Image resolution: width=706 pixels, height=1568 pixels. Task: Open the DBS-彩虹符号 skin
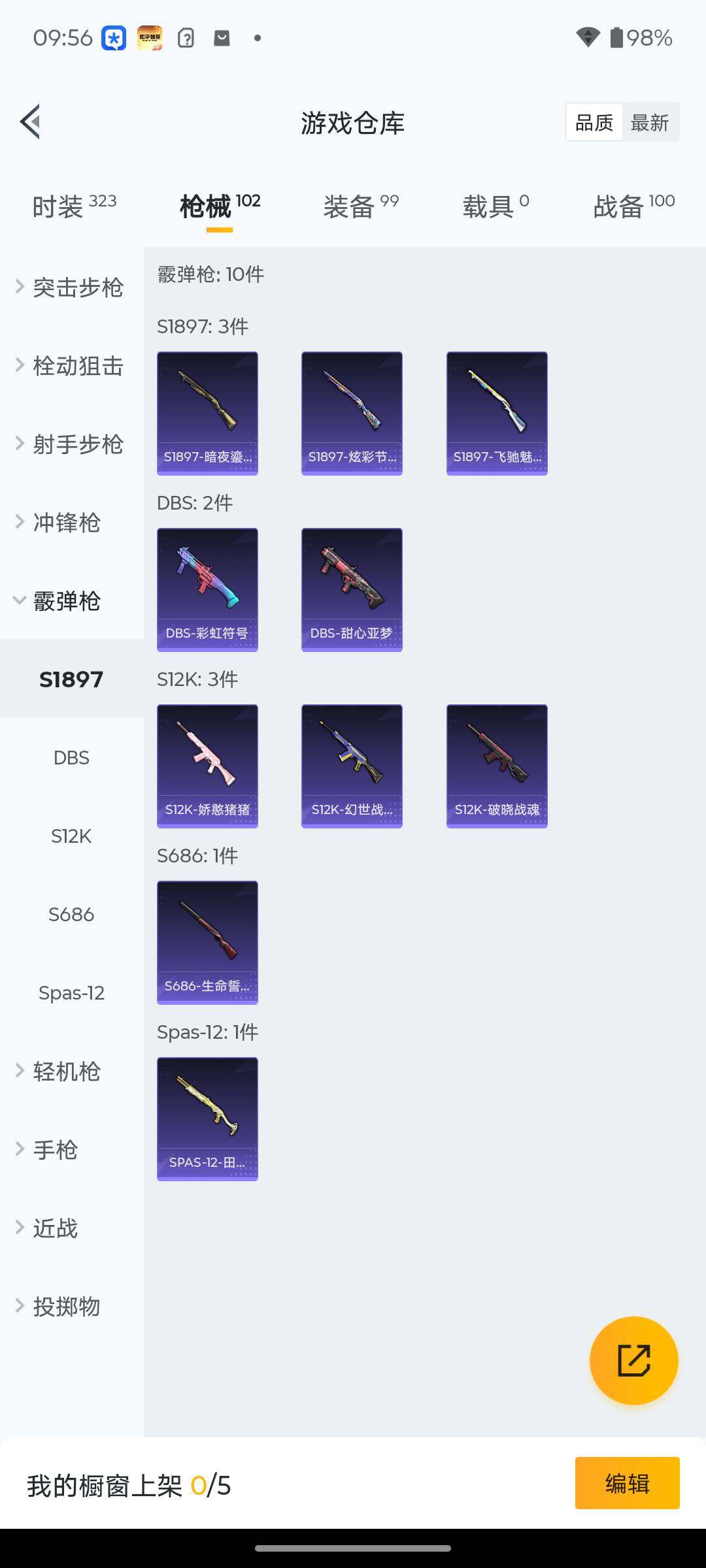(207, 589)
